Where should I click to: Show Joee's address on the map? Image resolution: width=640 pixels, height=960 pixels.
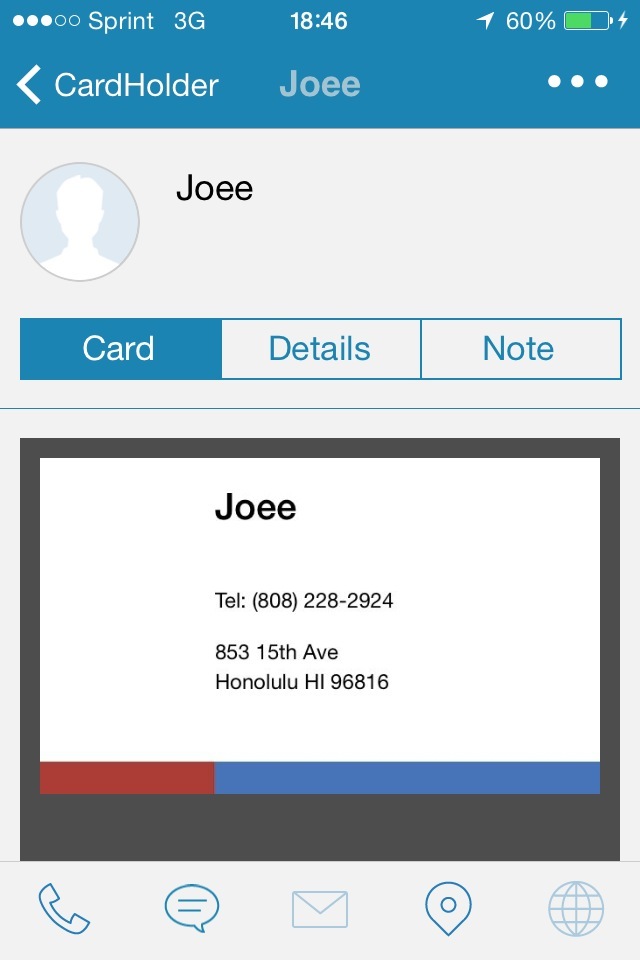[448, 909]
